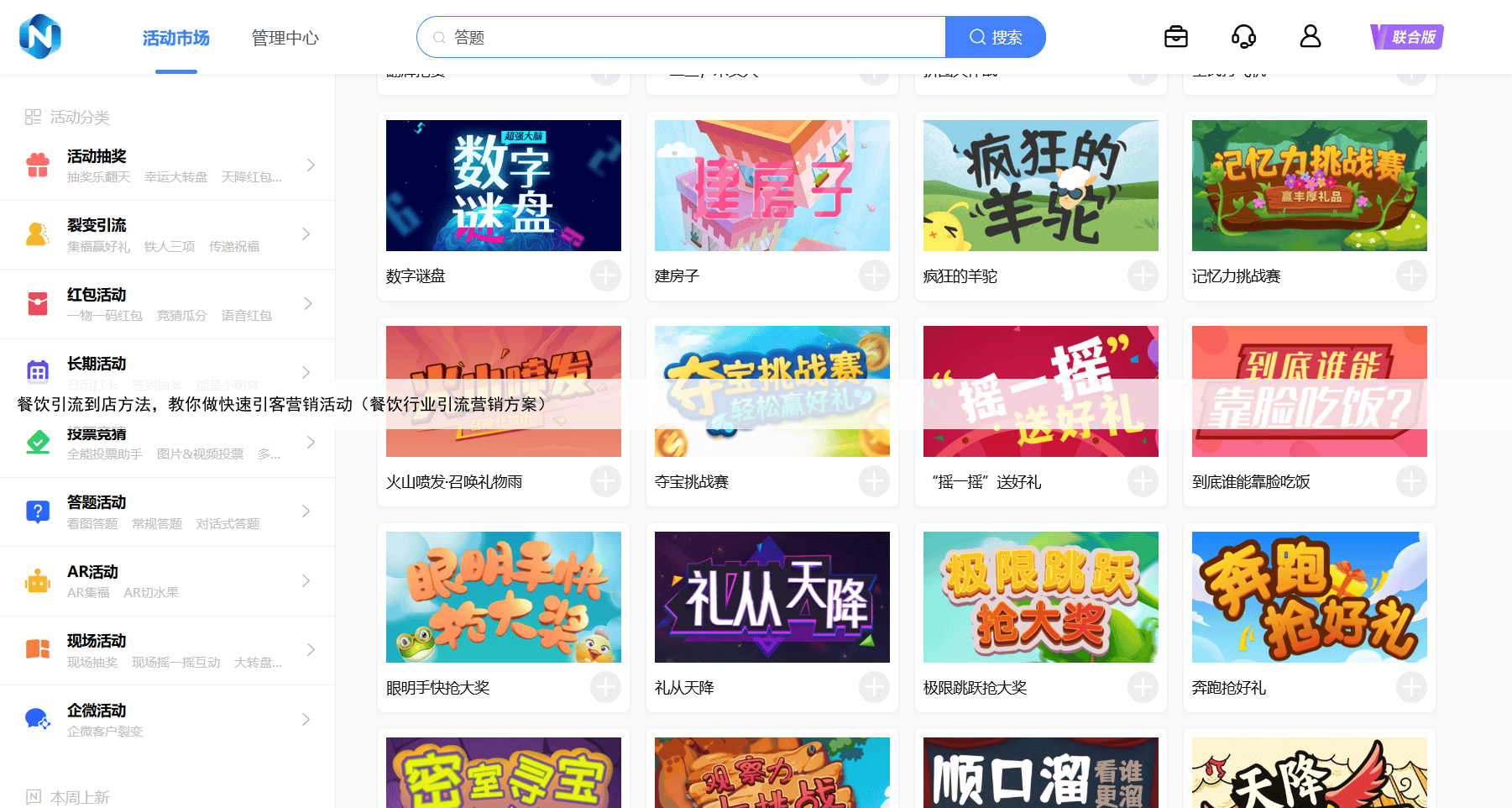Switch to the 管理中心 tab
Viewport: 1512px width, 808px height.
285,38
